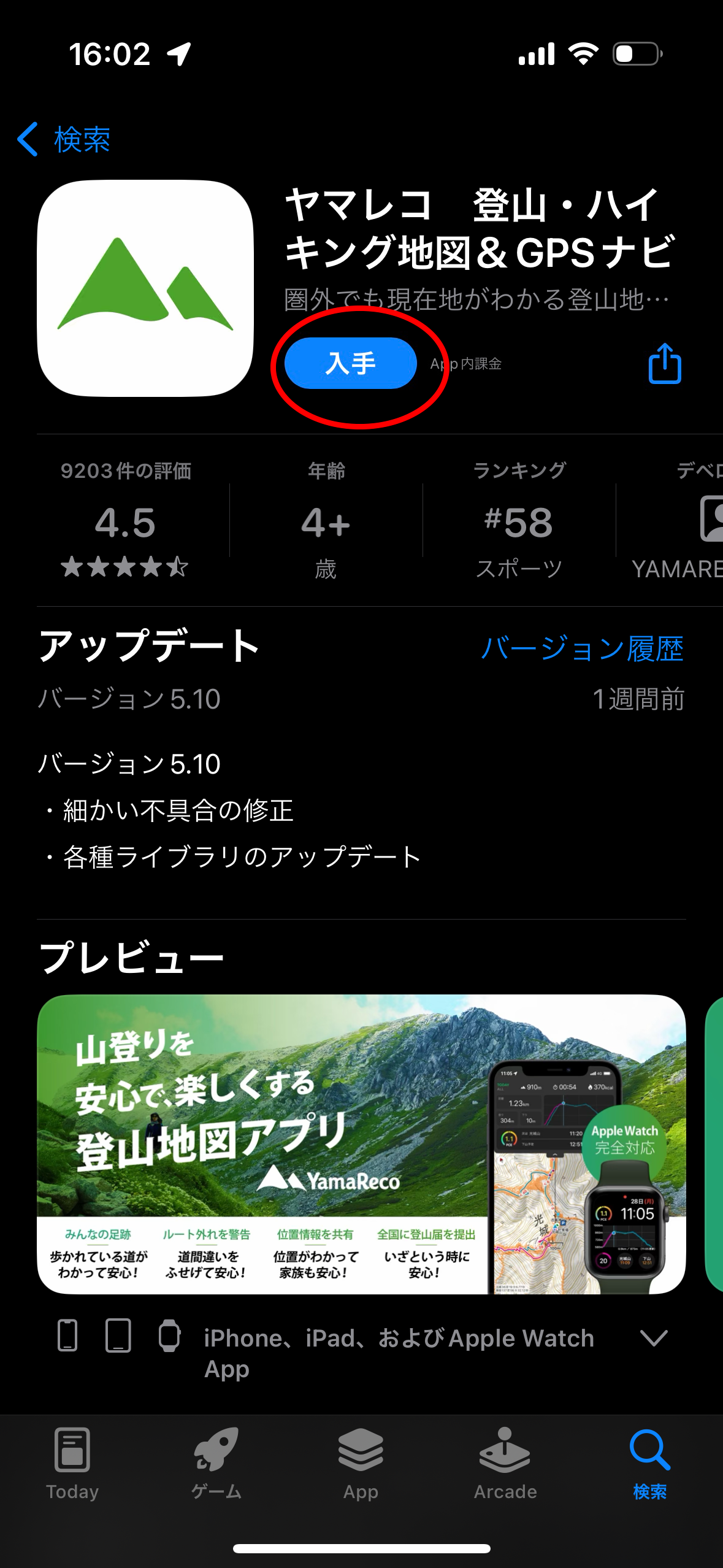Switch to the Today tab
The height and width of the screenshot is (1568, 723).
click(72, 1464)
